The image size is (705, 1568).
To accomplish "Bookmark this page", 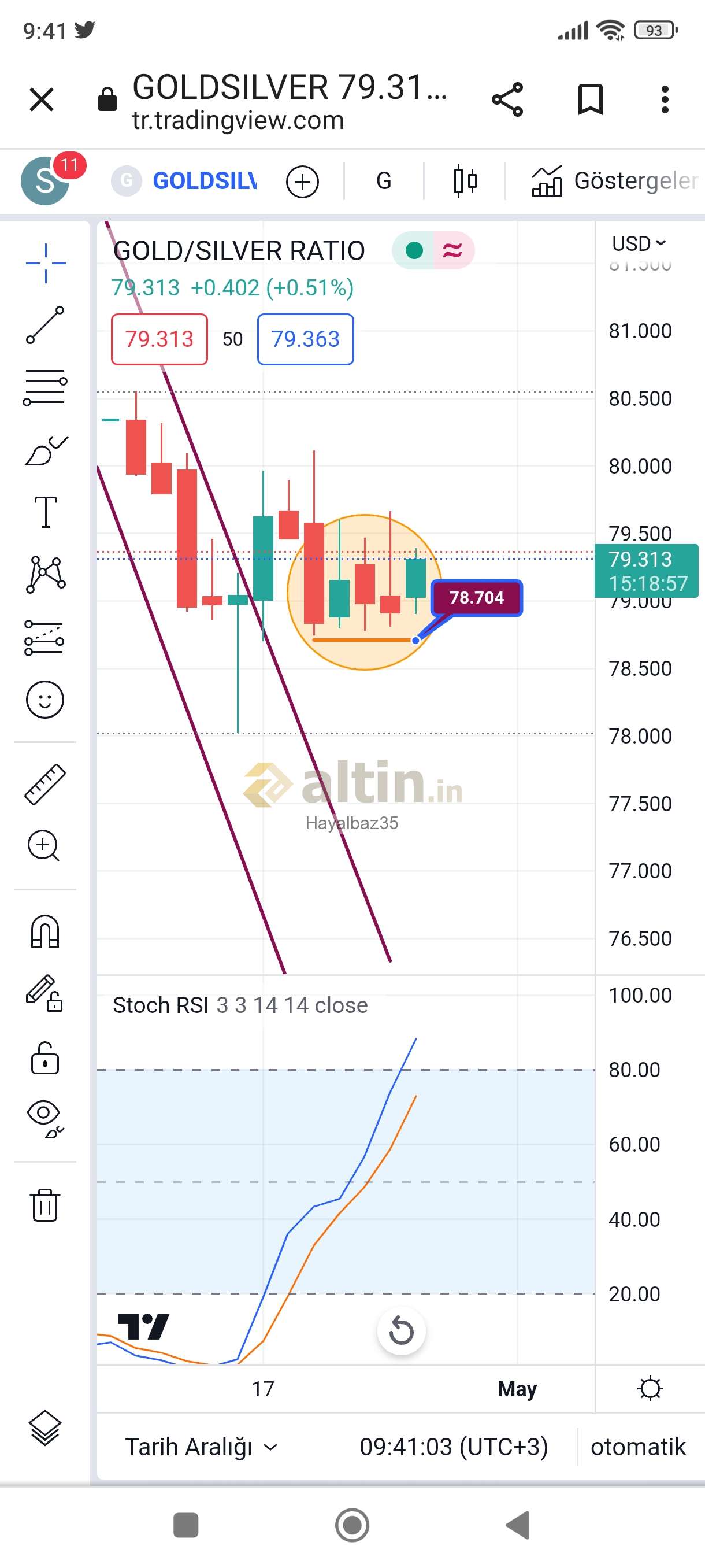I will tap(590, 99).
